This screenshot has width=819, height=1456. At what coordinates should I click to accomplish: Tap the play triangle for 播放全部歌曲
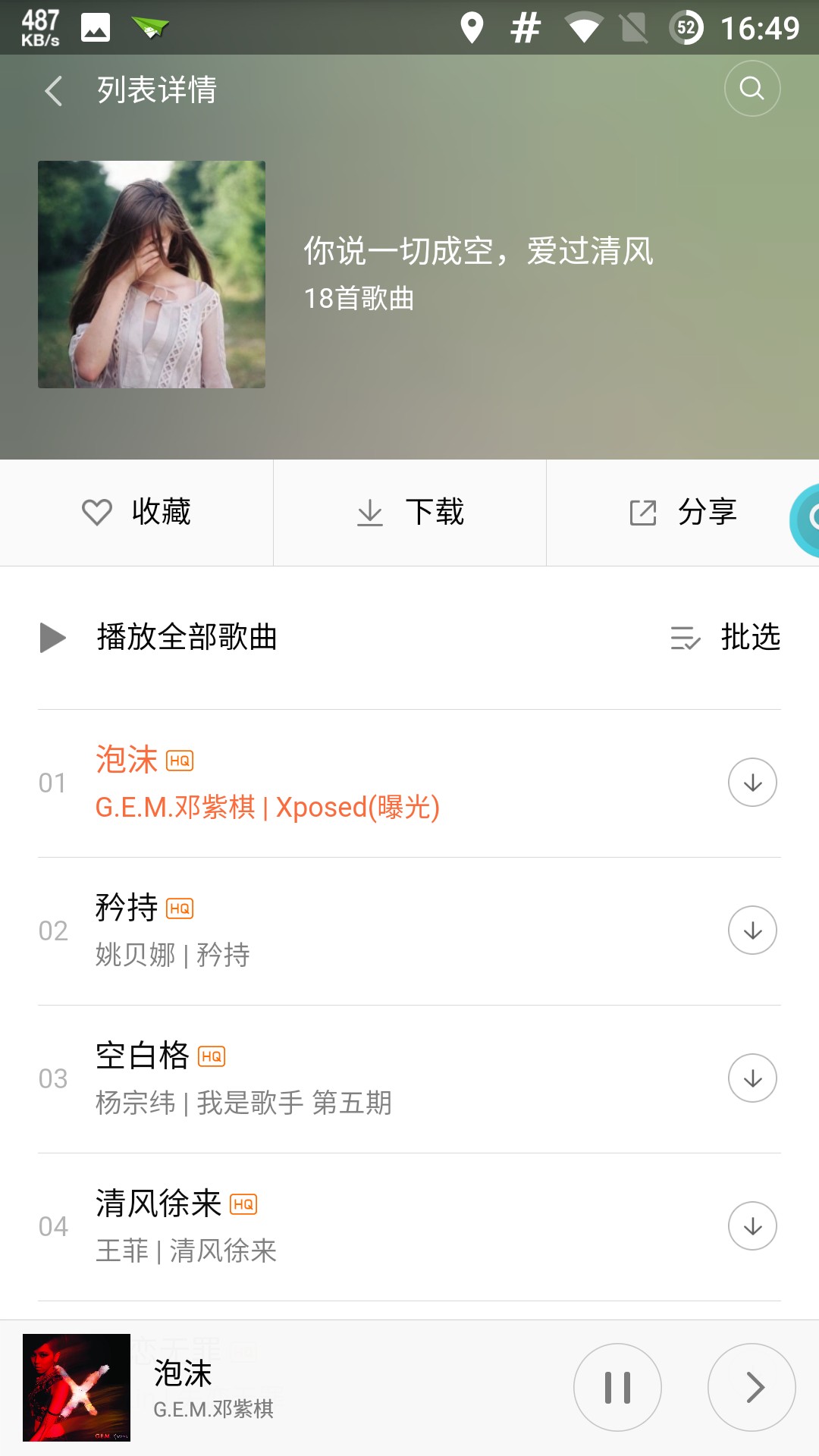pos(52,638)
